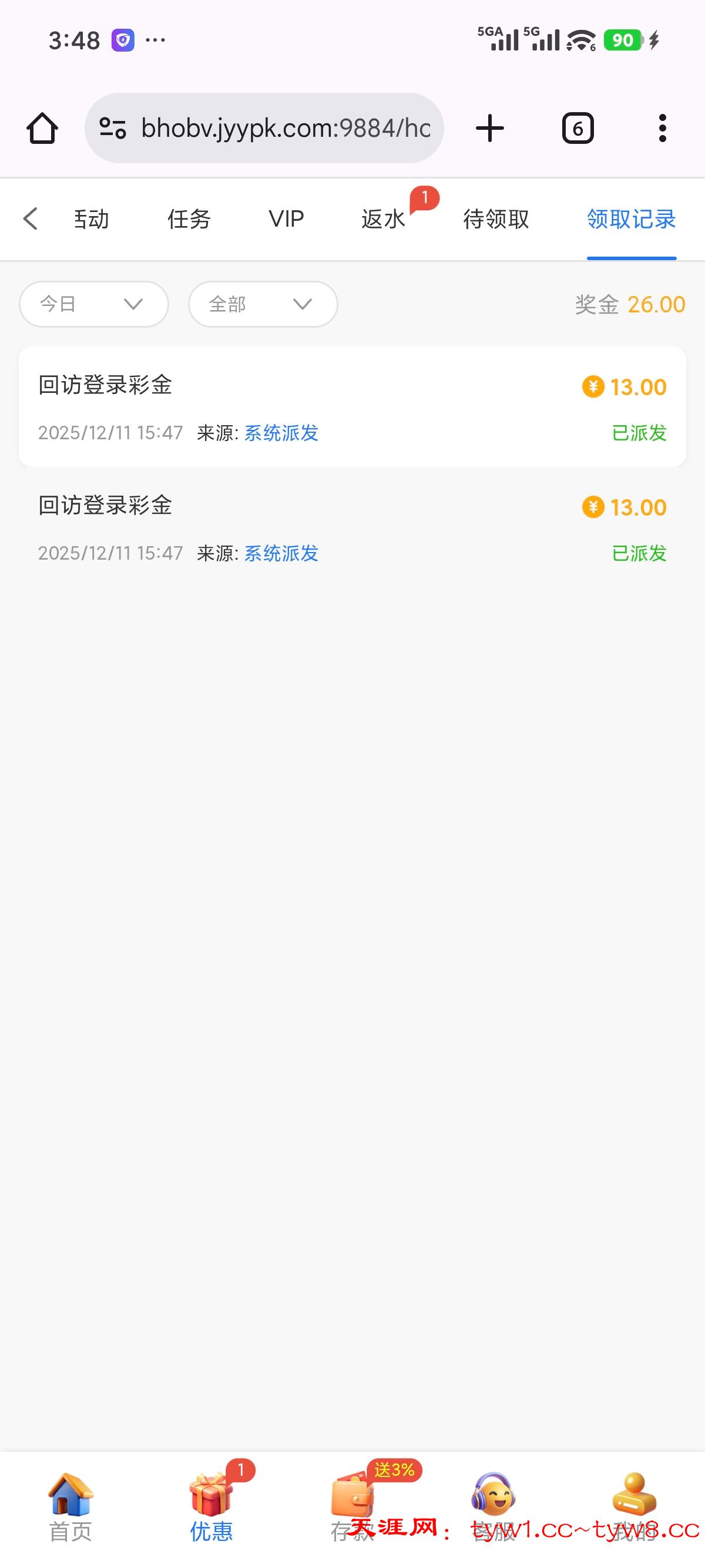Go back using the left arrow
This screenshot has height=1568, width=705.
[x=31, y=218]
